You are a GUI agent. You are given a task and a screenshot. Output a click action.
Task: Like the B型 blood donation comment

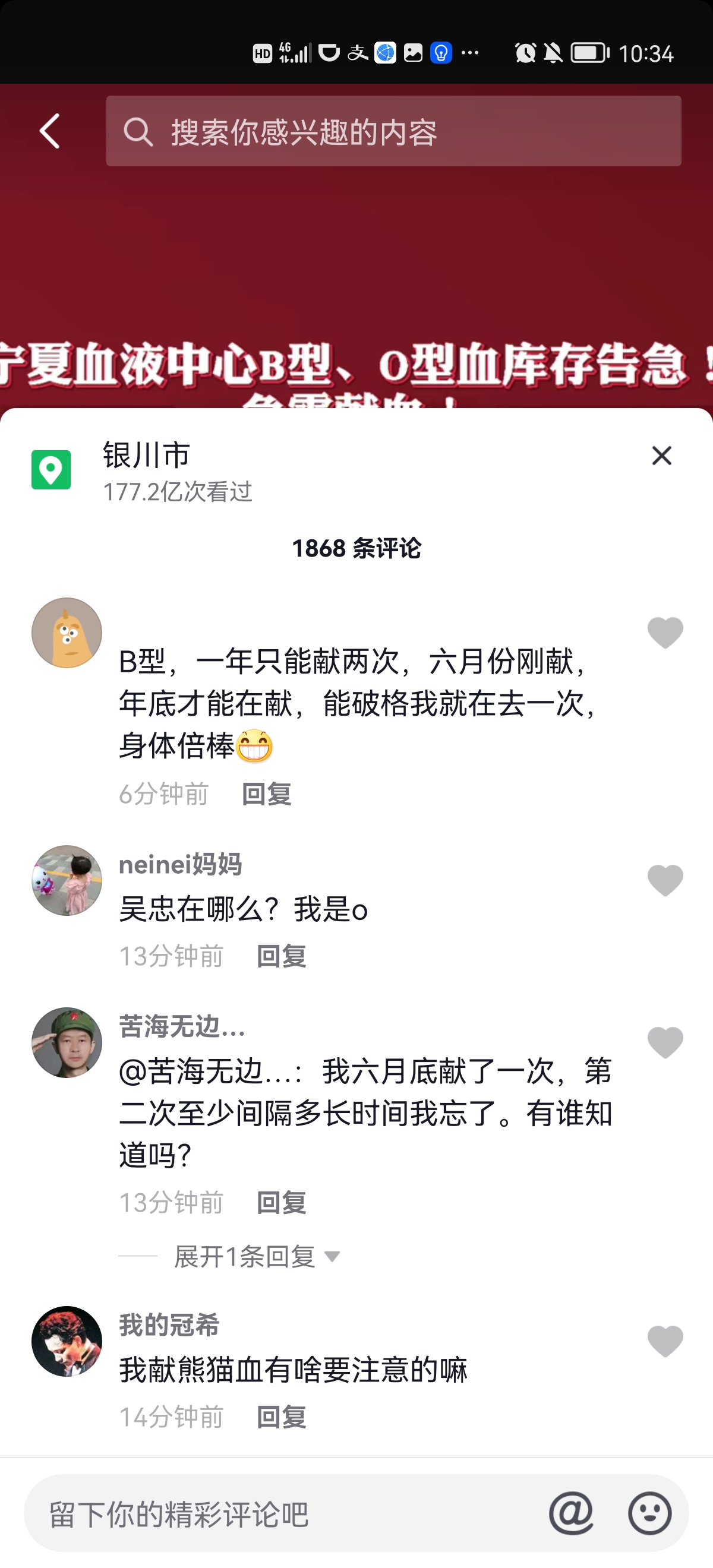click(x=665, y=633)
